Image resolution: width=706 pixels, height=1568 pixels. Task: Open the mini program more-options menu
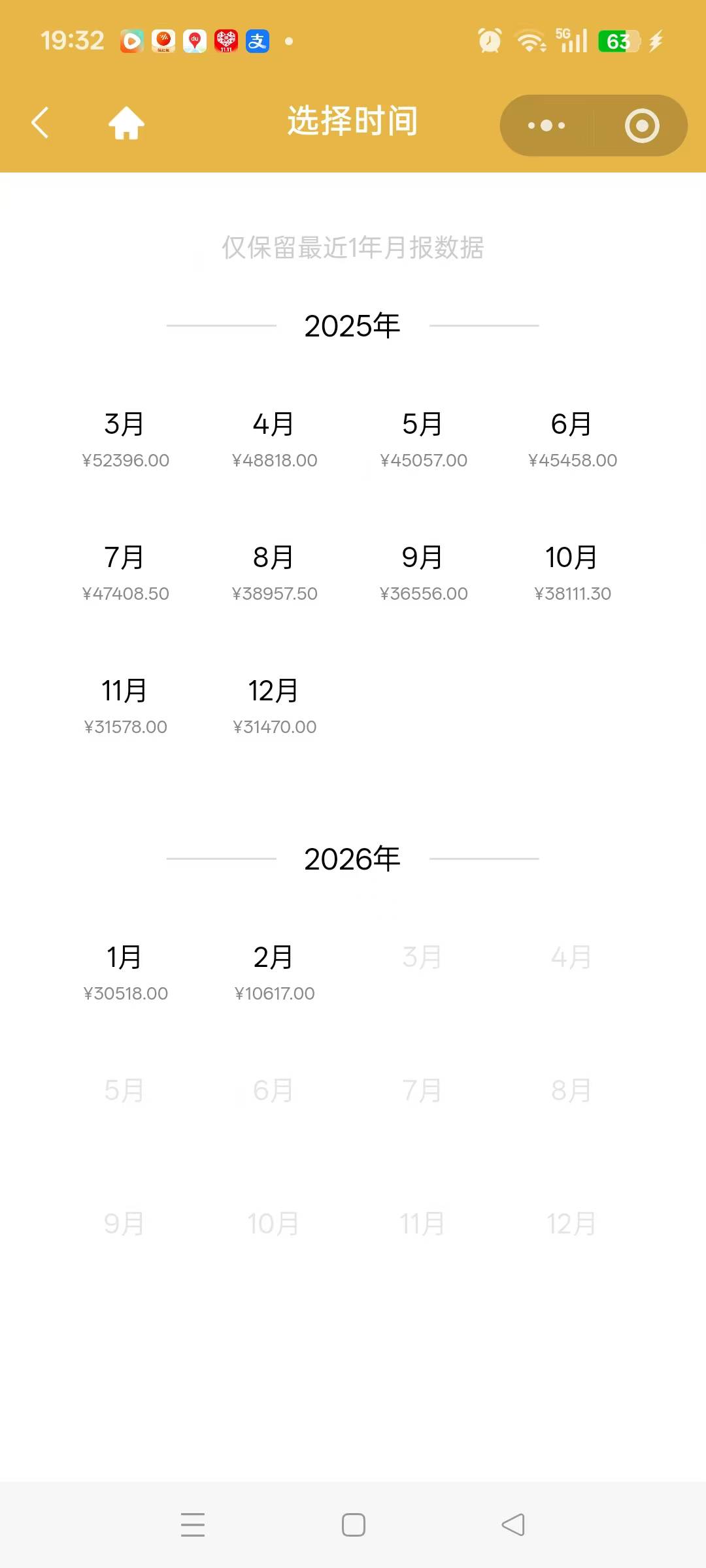(x=546, y=125)
